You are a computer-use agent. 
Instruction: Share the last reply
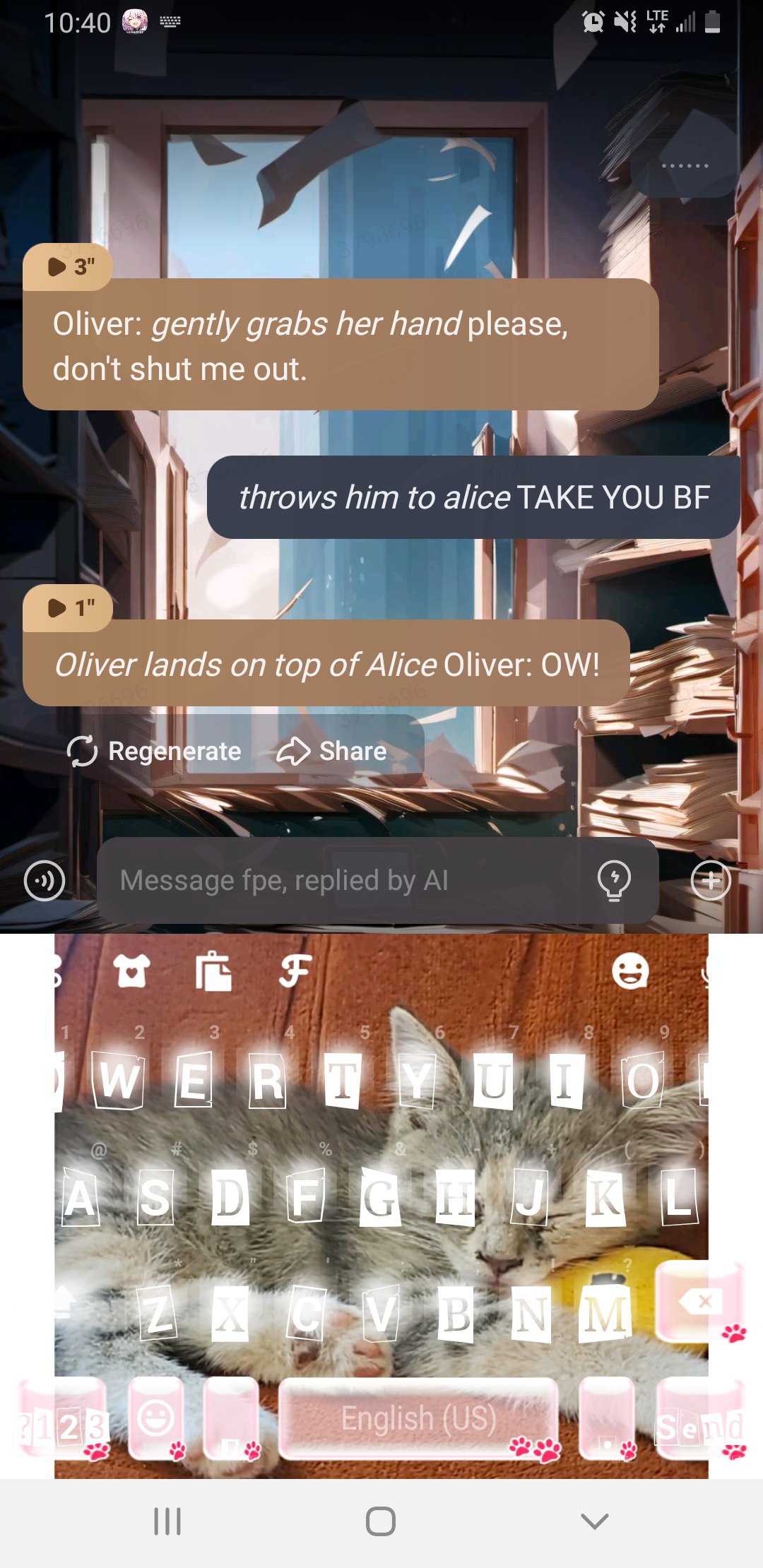point(332,751)
